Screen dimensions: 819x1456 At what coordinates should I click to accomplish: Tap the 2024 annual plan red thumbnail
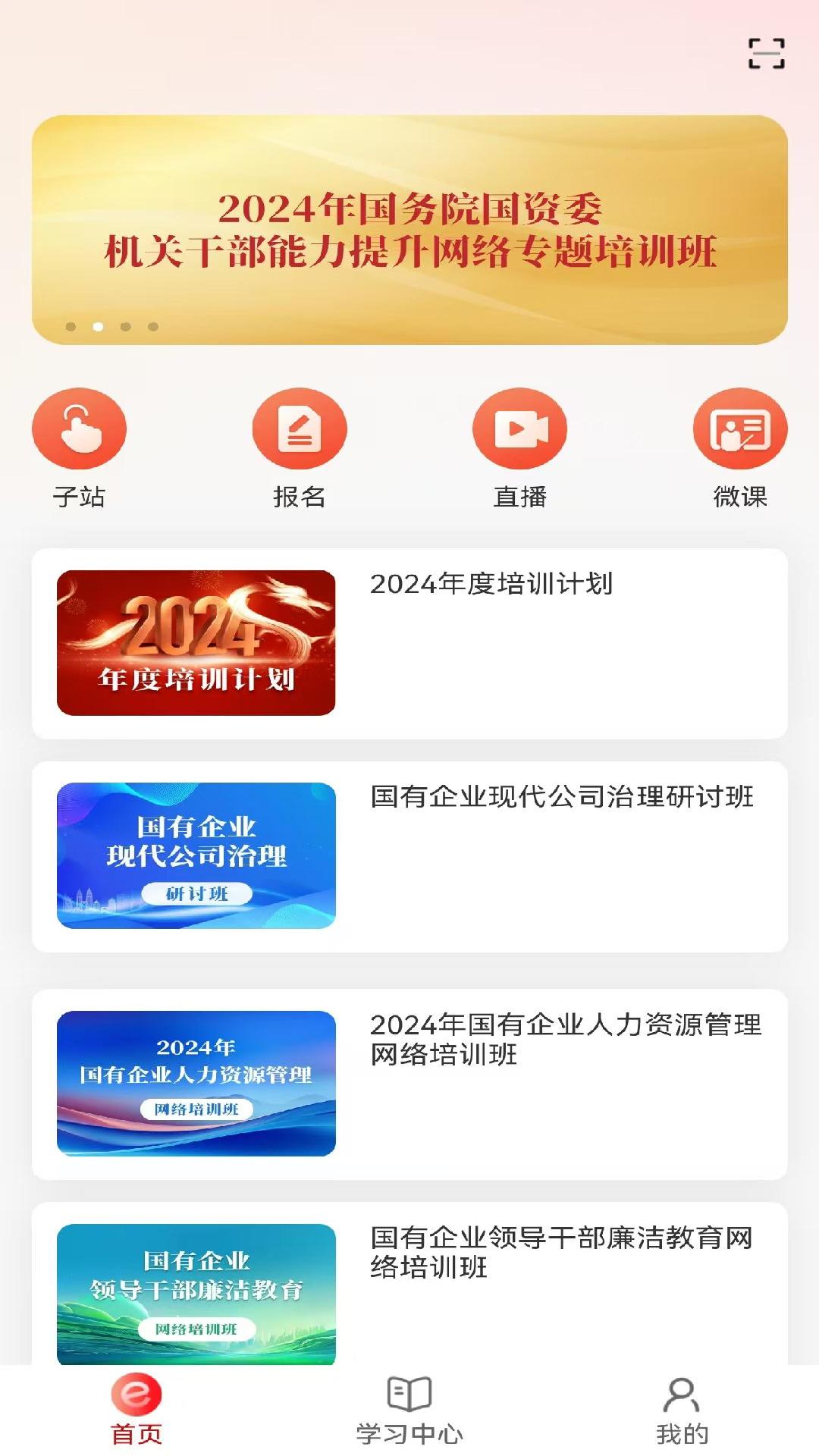196,642
